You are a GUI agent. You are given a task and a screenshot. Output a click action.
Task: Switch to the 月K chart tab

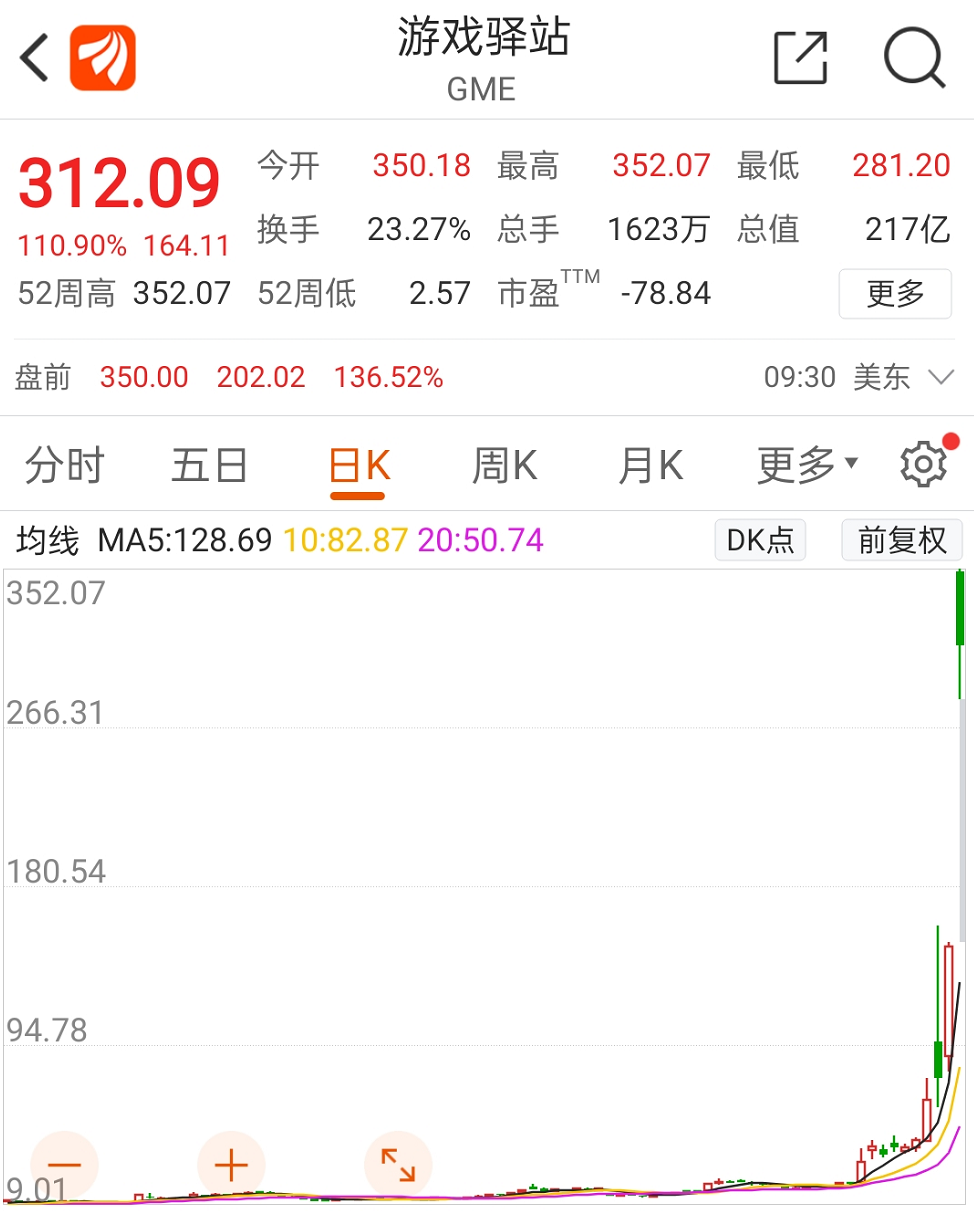pyautogui.click(x=650, y=465)
